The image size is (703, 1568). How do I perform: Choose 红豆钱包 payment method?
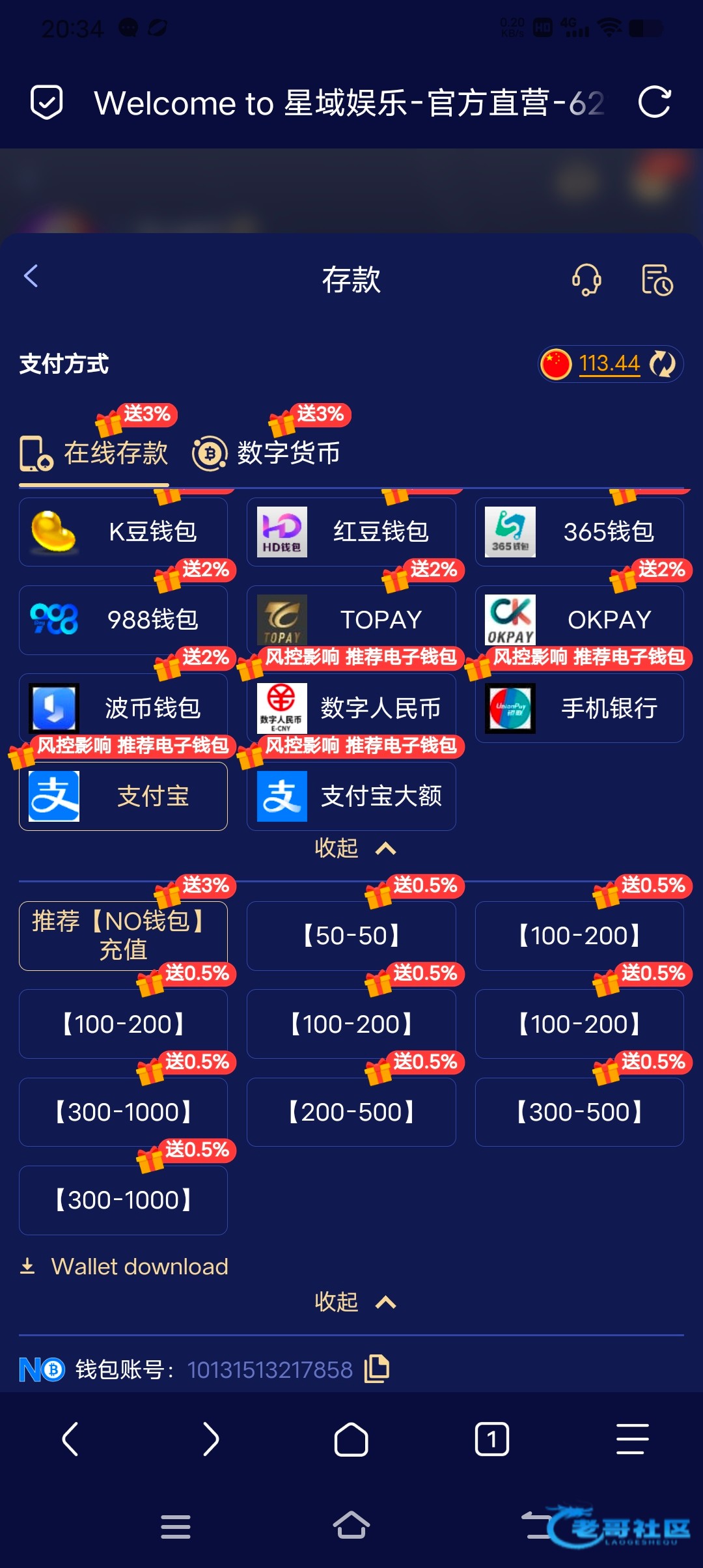(351, 531)
